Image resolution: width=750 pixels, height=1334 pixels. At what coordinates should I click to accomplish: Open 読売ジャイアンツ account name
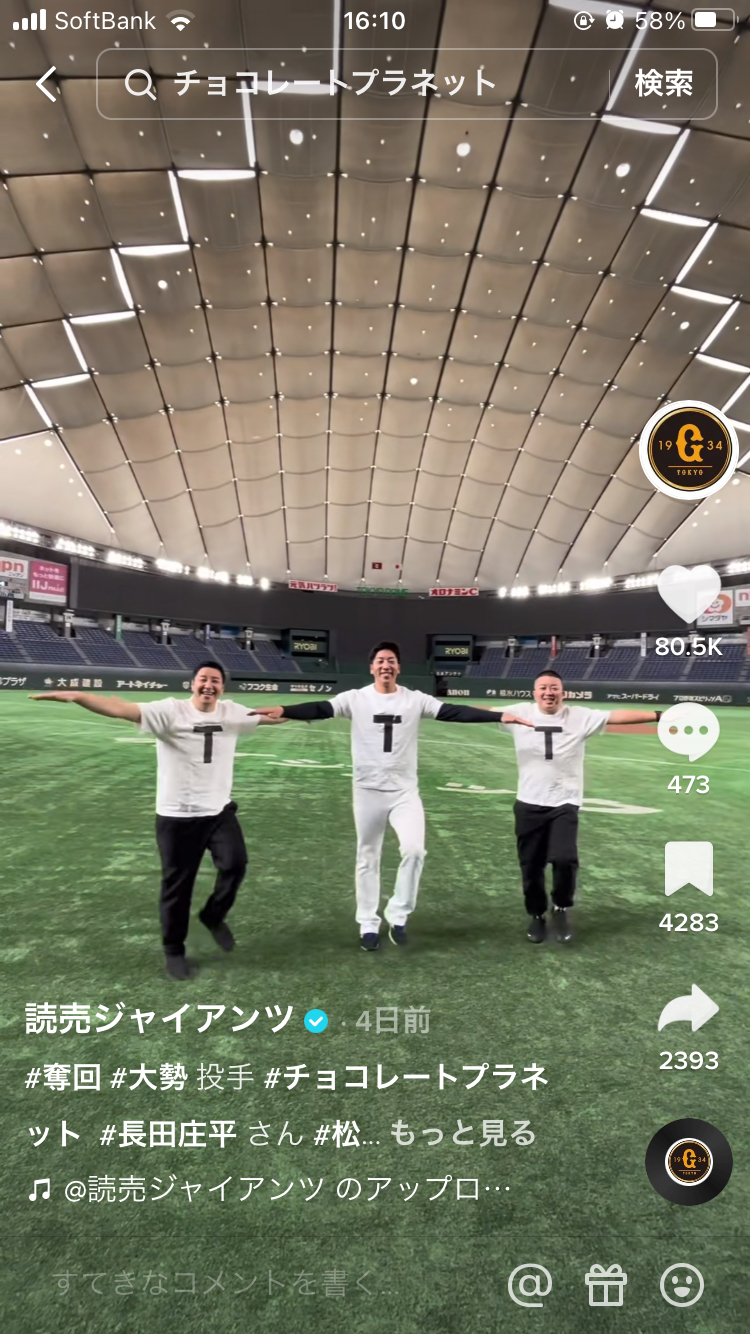[160, 1020]
